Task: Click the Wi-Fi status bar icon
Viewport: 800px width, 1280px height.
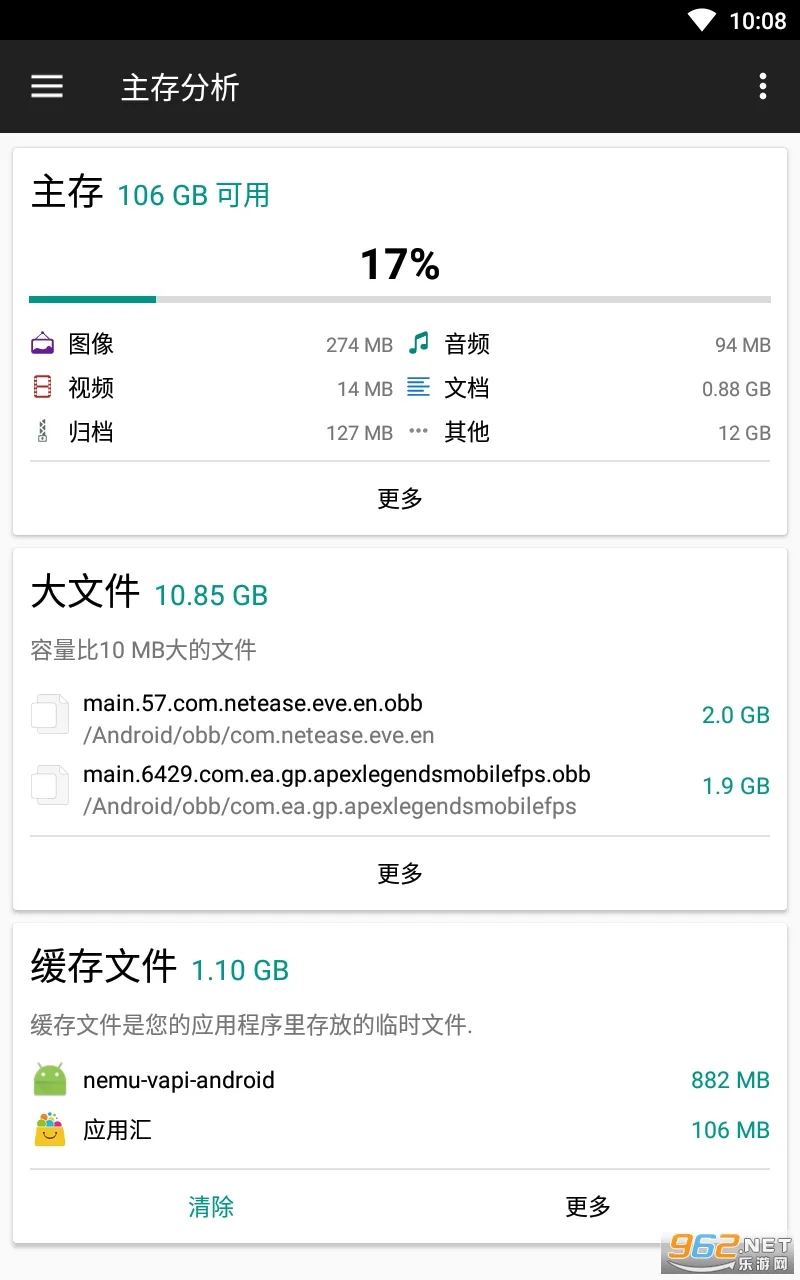Action: [x=700, y=20]
